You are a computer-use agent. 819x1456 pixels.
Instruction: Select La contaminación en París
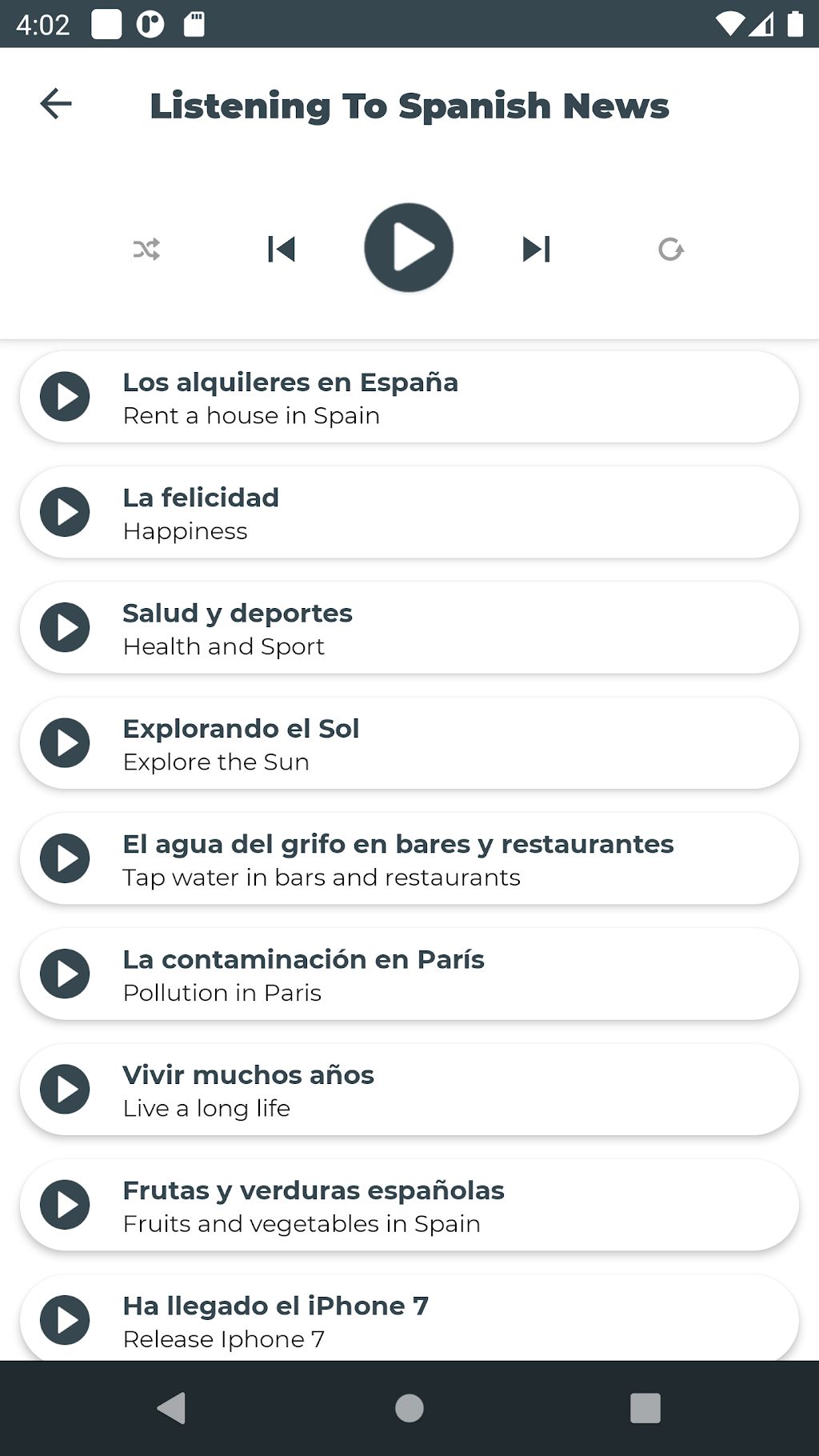(x=409, y=974)
